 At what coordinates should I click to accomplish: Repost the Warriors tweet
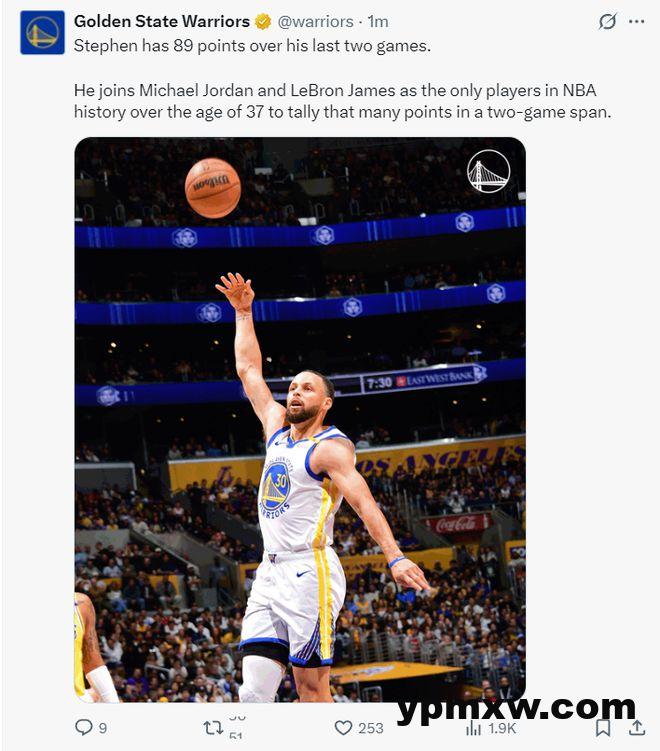213,728
